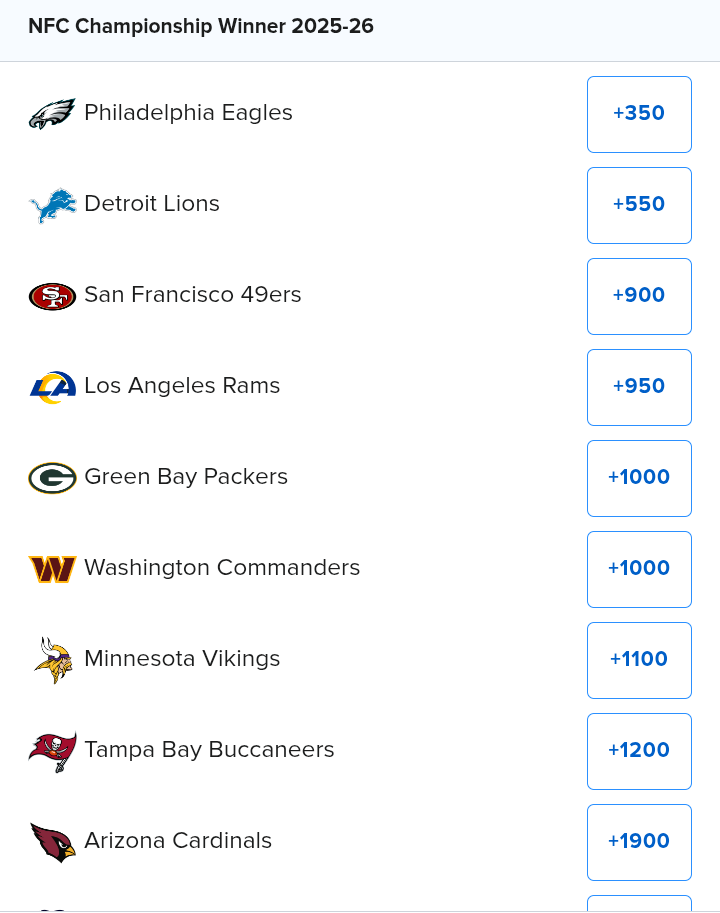Add San Francisco 49ers +900 to betslip
720x913 pixels.
639,296
